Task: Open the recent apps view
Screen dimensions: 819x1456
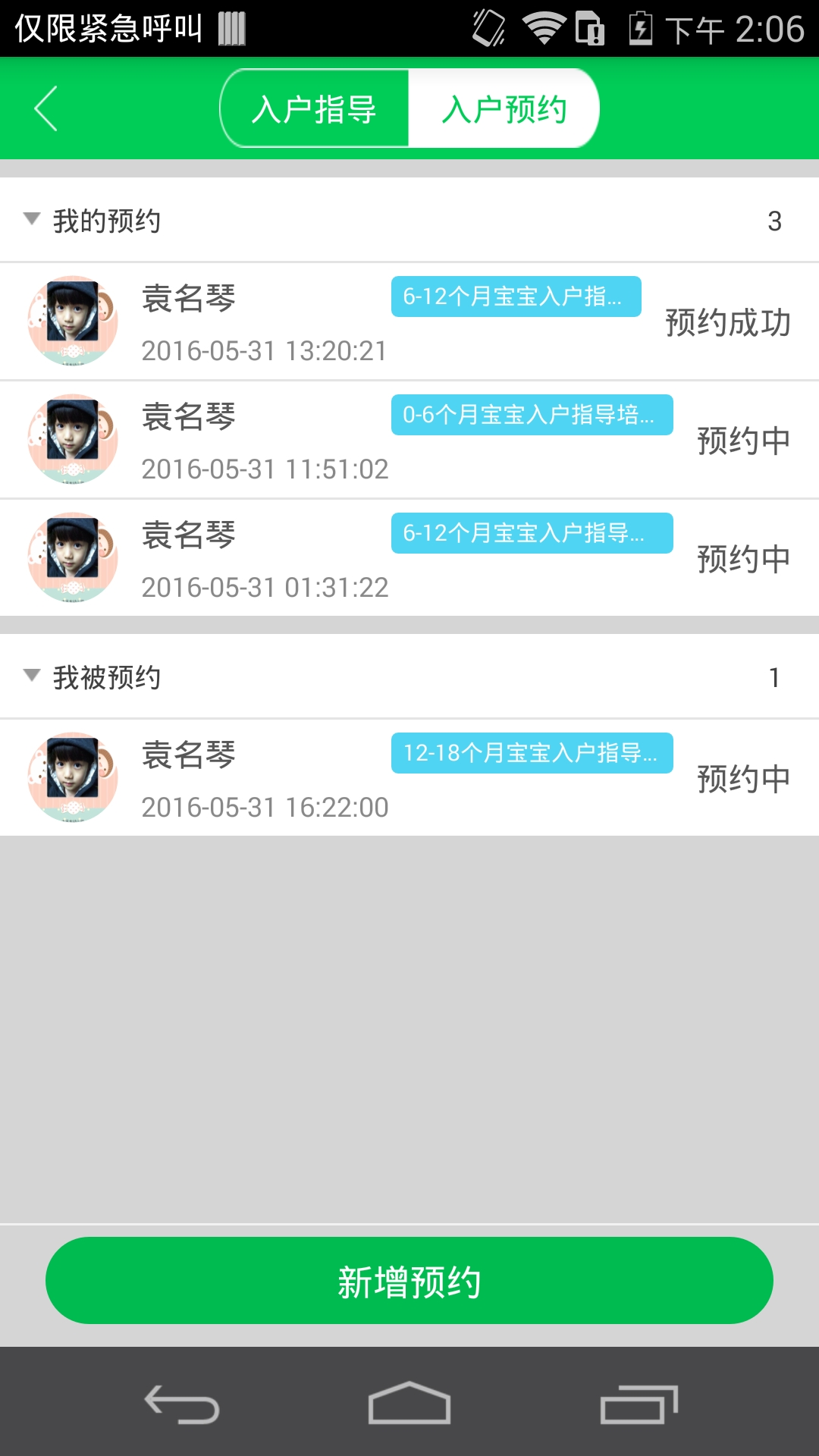Action: click(x=639, y=1403)
